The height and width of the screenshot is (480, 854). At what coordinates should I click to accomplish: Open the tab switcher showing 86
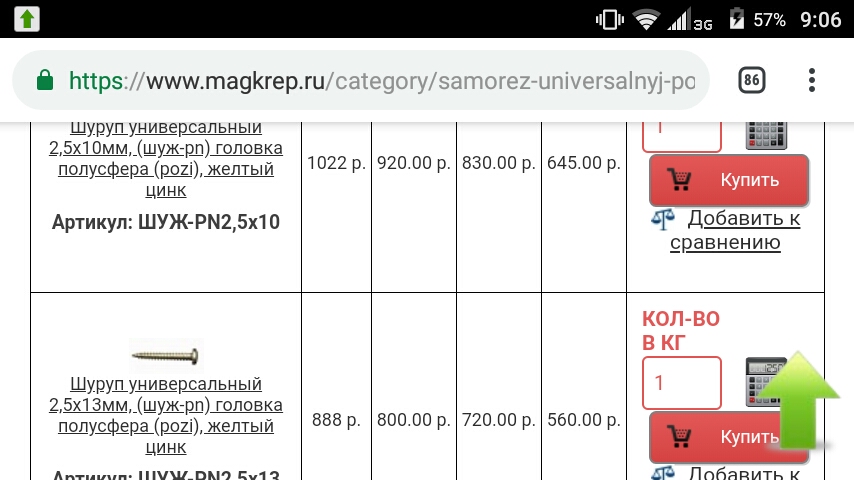pos(752,81)
